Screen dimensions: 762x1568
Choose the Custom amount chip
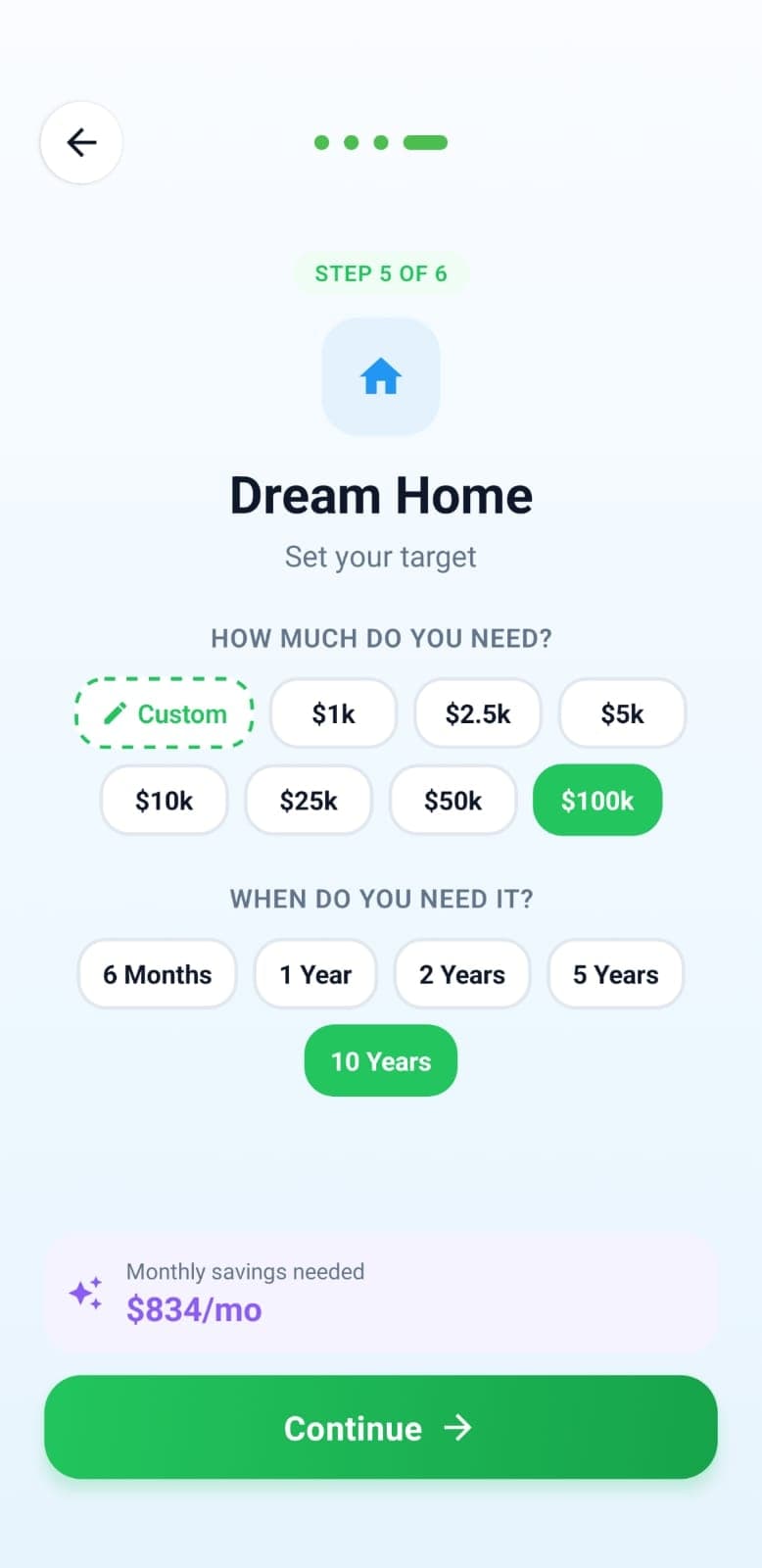point(164,713)
